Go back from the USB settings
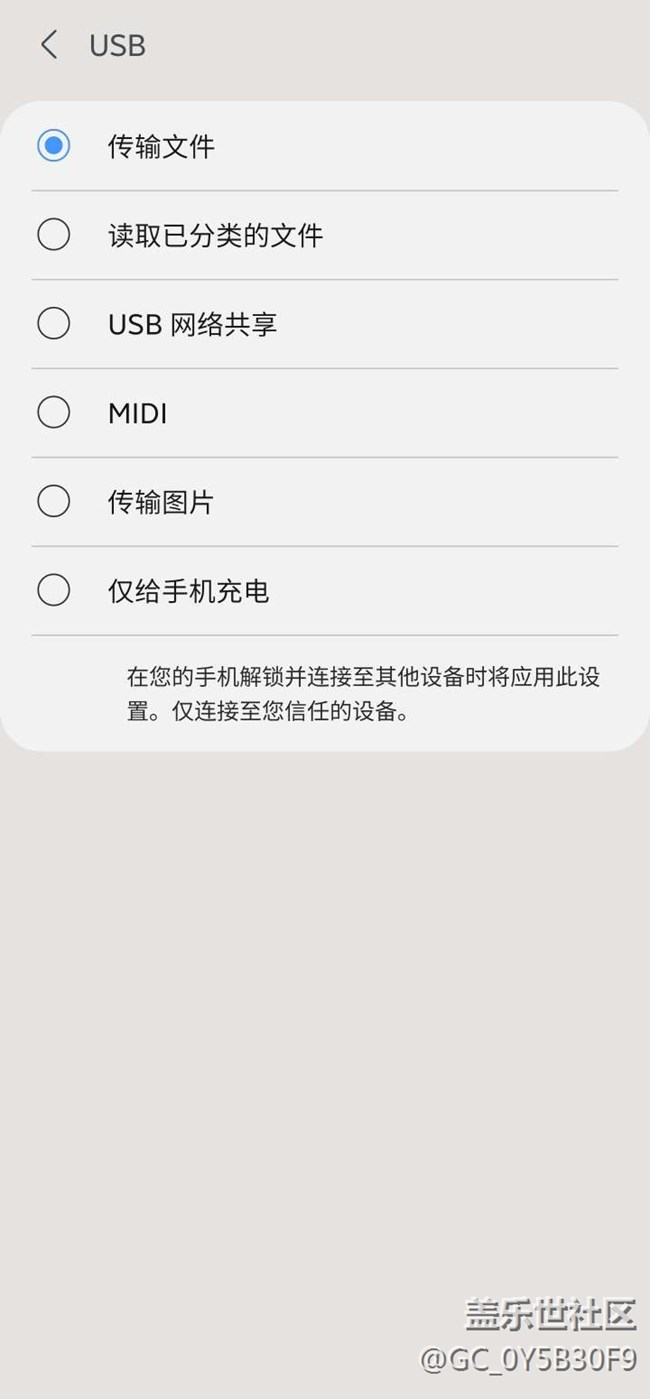 click(x=48, y=45)
